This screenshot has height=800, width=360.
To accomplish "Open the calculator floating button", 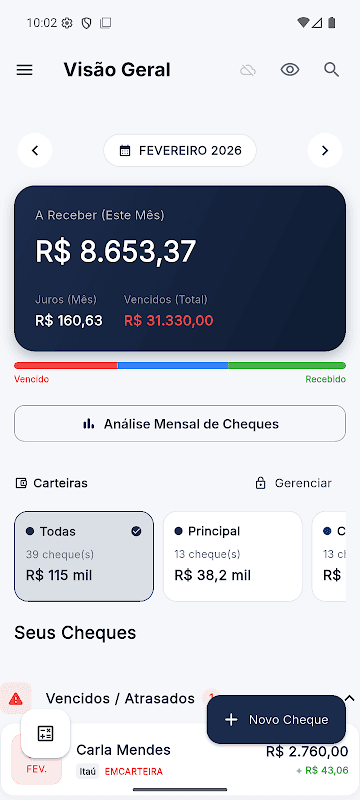I will (x=45, y=733).
